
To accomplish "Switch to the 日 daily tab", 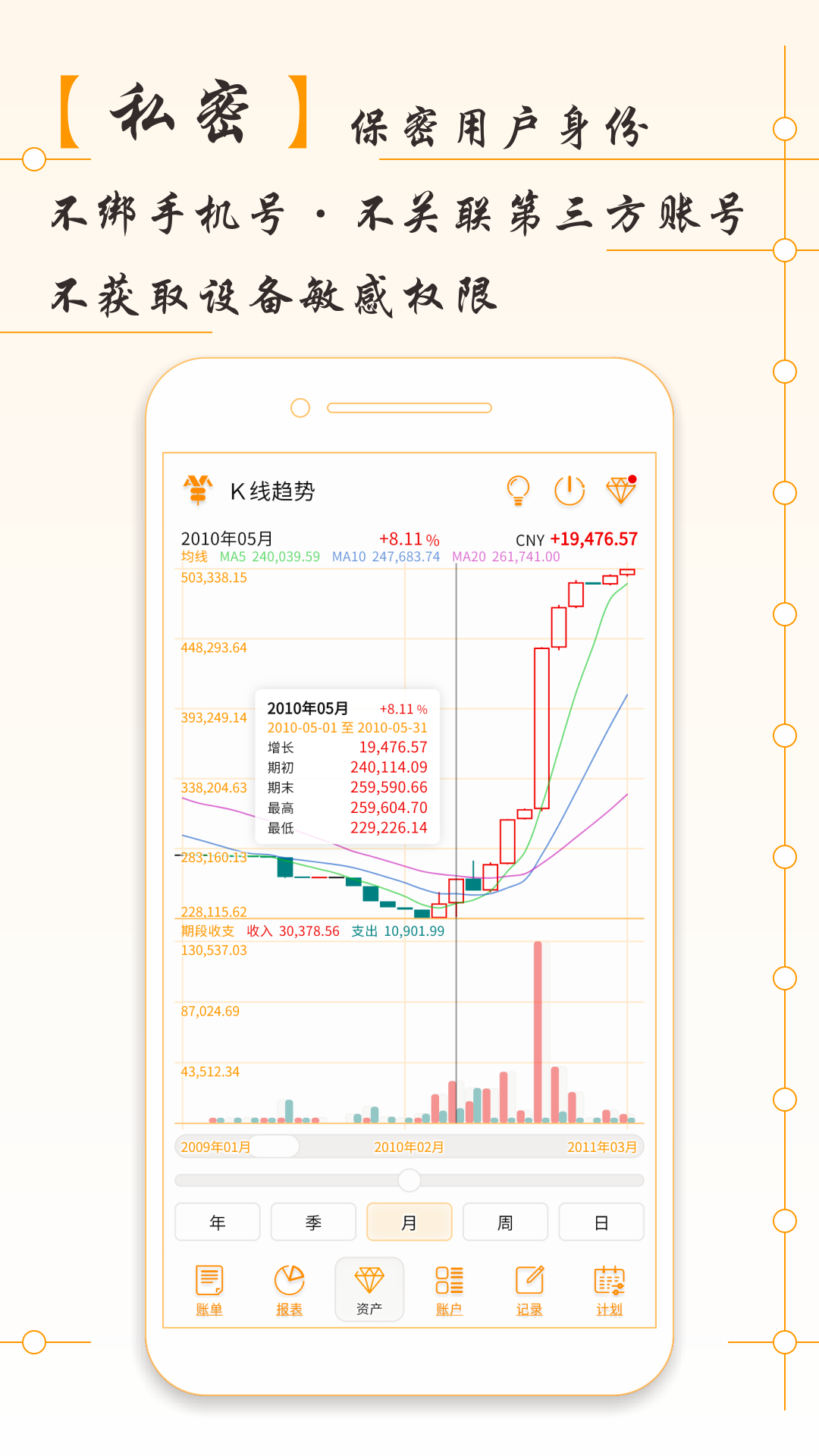I will coord(601,1222).
